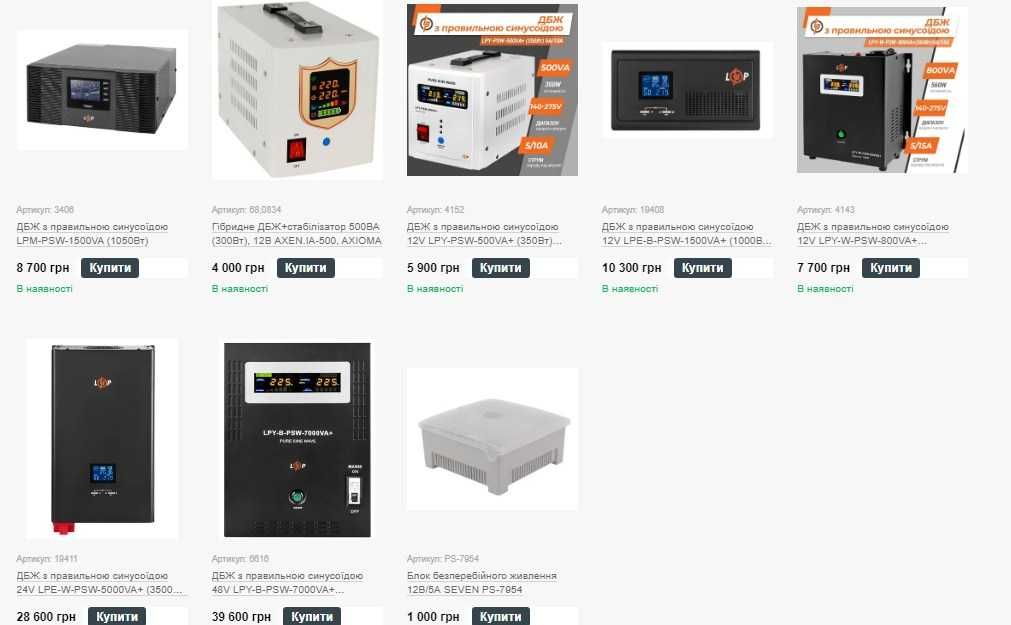Open the 12V LPY-PSW-500VA+ (350Вт) title link
1011x625 pixels.
tap(486, 234)
